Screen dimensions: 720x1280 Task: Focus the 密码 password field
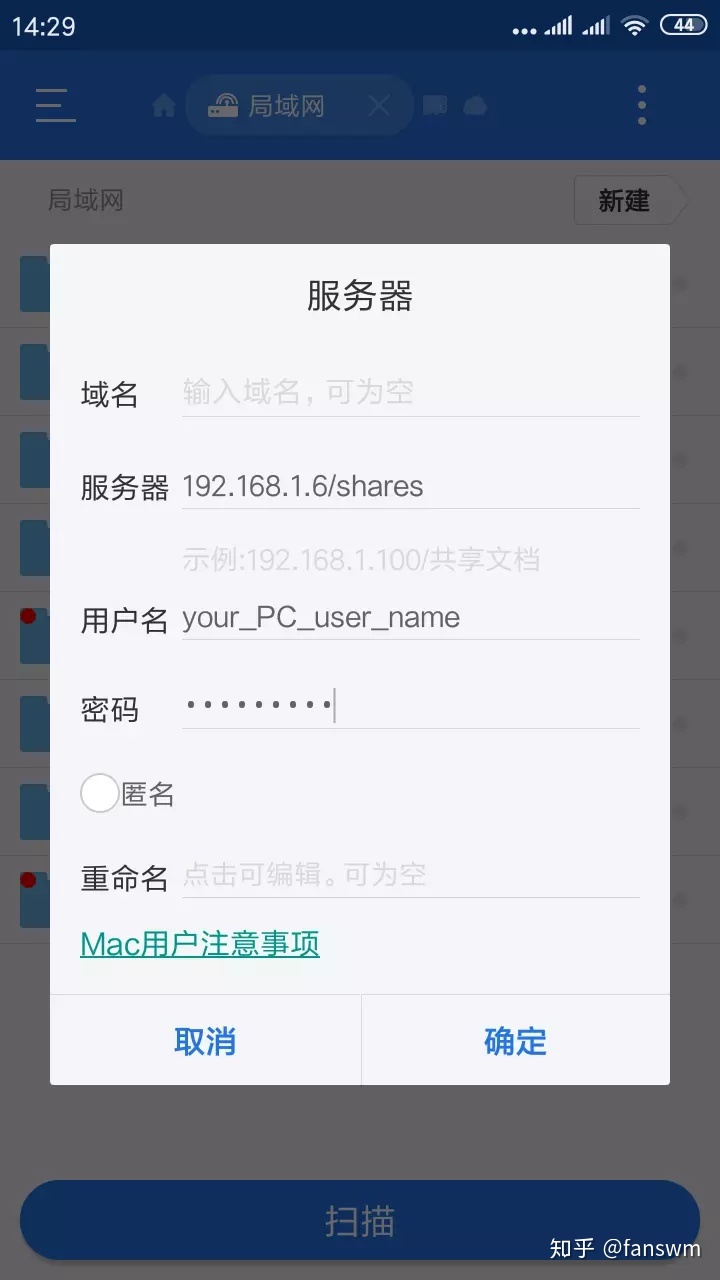[x=410, y=707]
